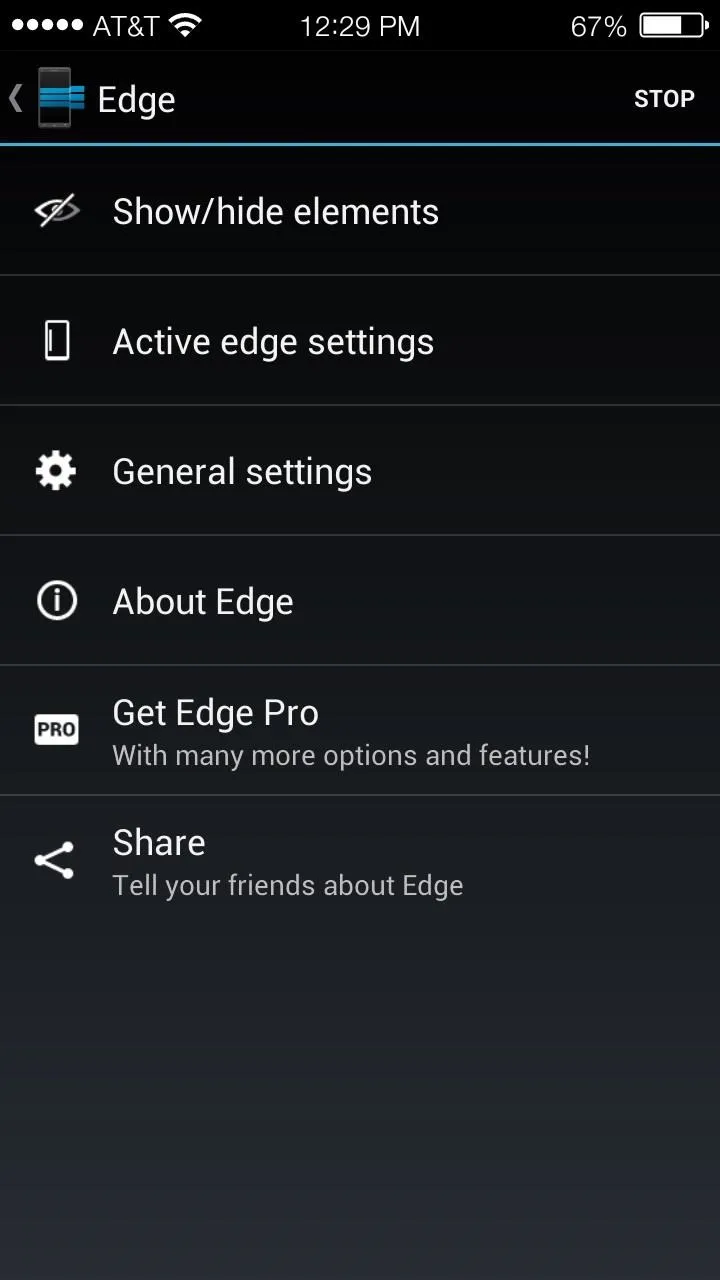
Task: View the About Edge page
Action: 360,601
